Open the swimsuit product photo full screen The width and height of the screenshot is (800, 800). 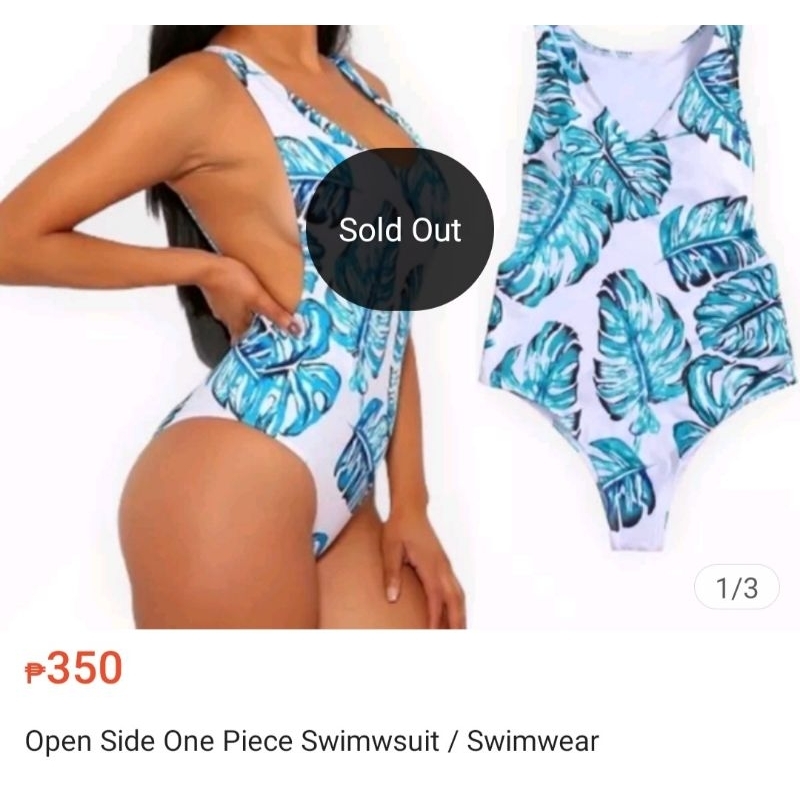(400, 327)
